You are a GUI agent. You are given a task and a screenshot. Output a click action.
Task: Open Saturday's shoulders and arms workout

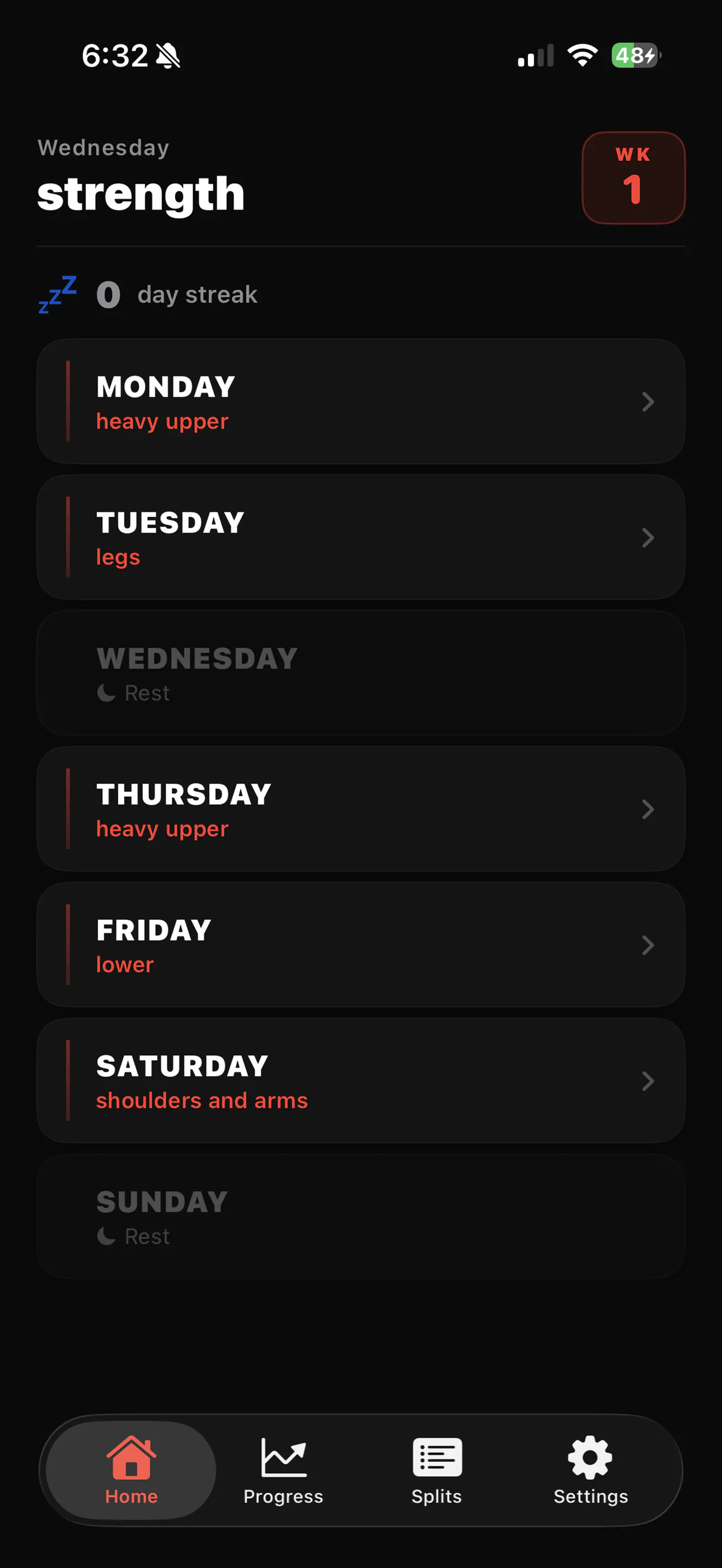361,1080
